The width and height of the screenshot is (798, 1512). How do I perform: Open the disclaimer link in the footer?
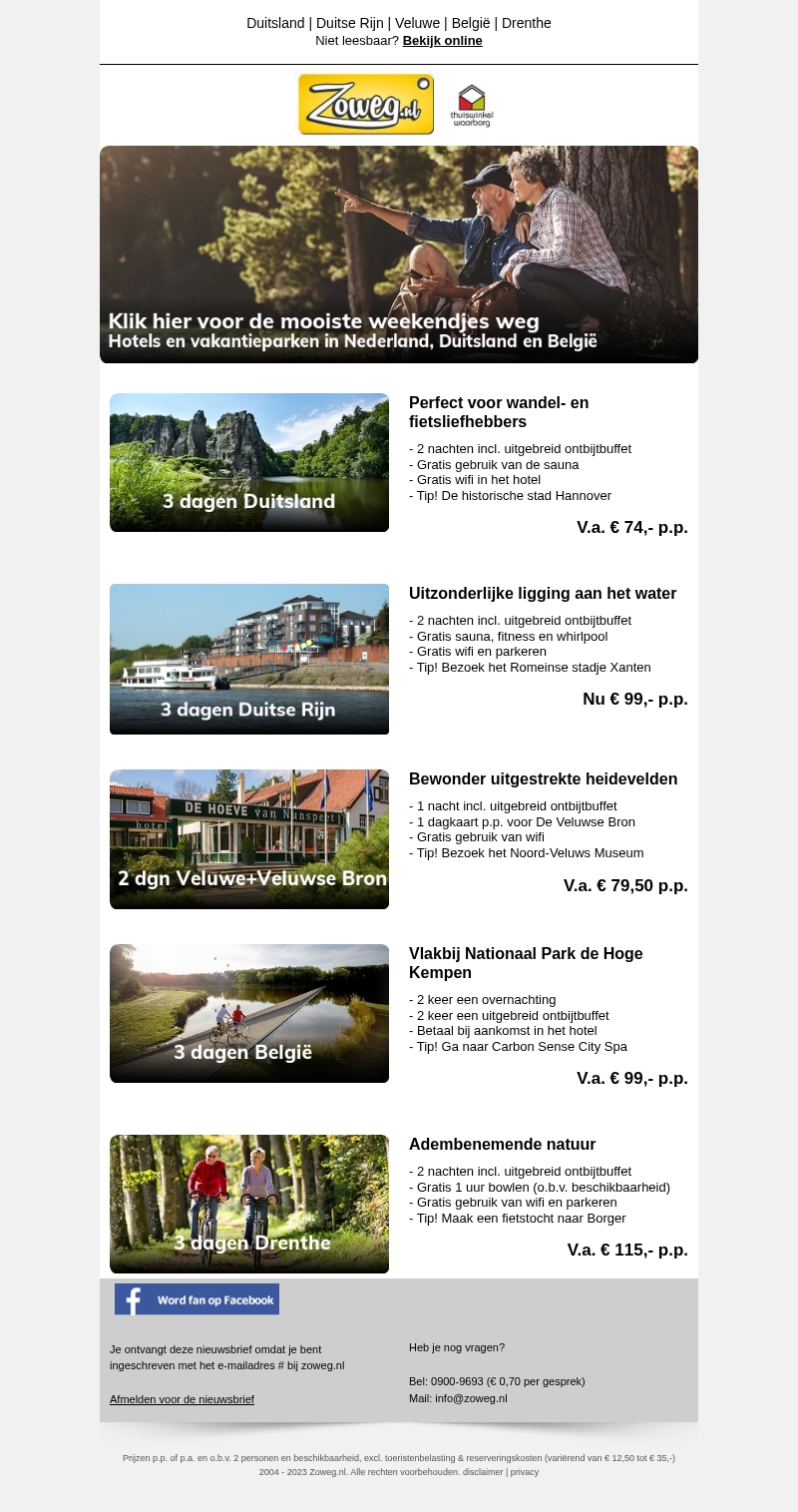tap(483, 1472)
